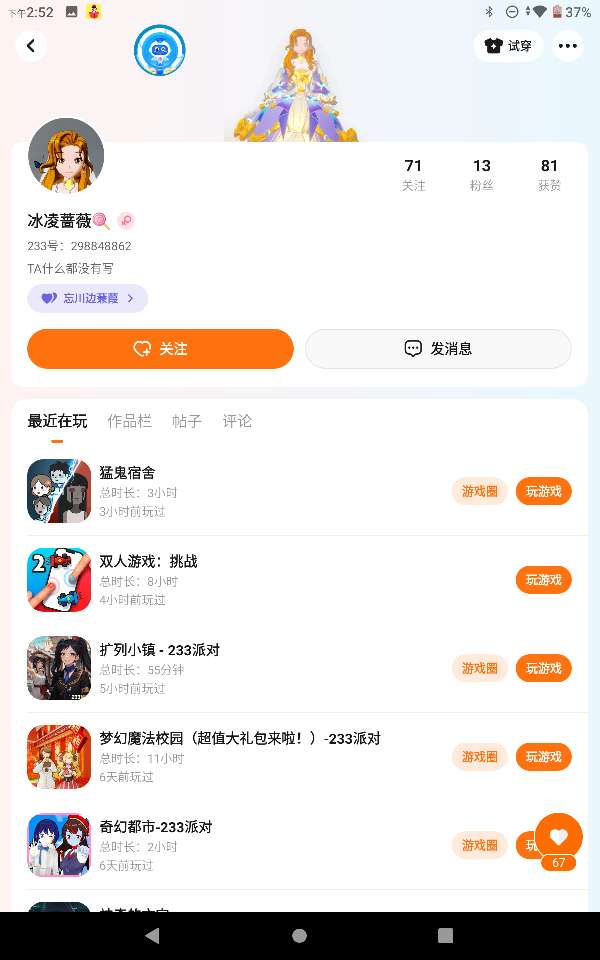This screenshot has width=600, height=960.
Task: Switch to the 评论 tab
Action: click(x=237, y=421)
